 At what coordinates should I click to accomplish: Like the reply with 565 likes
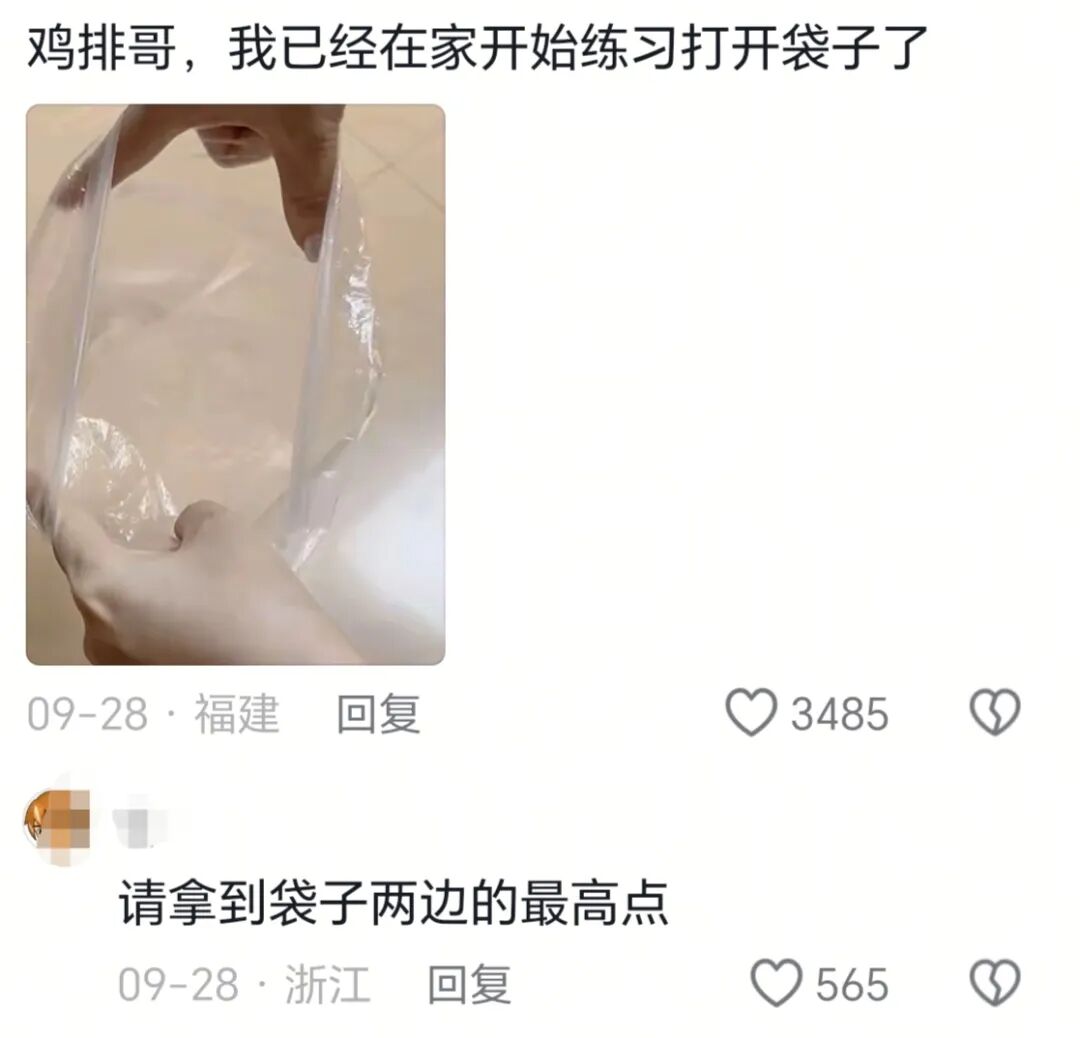pyautogui.click(x=777, y=984)
